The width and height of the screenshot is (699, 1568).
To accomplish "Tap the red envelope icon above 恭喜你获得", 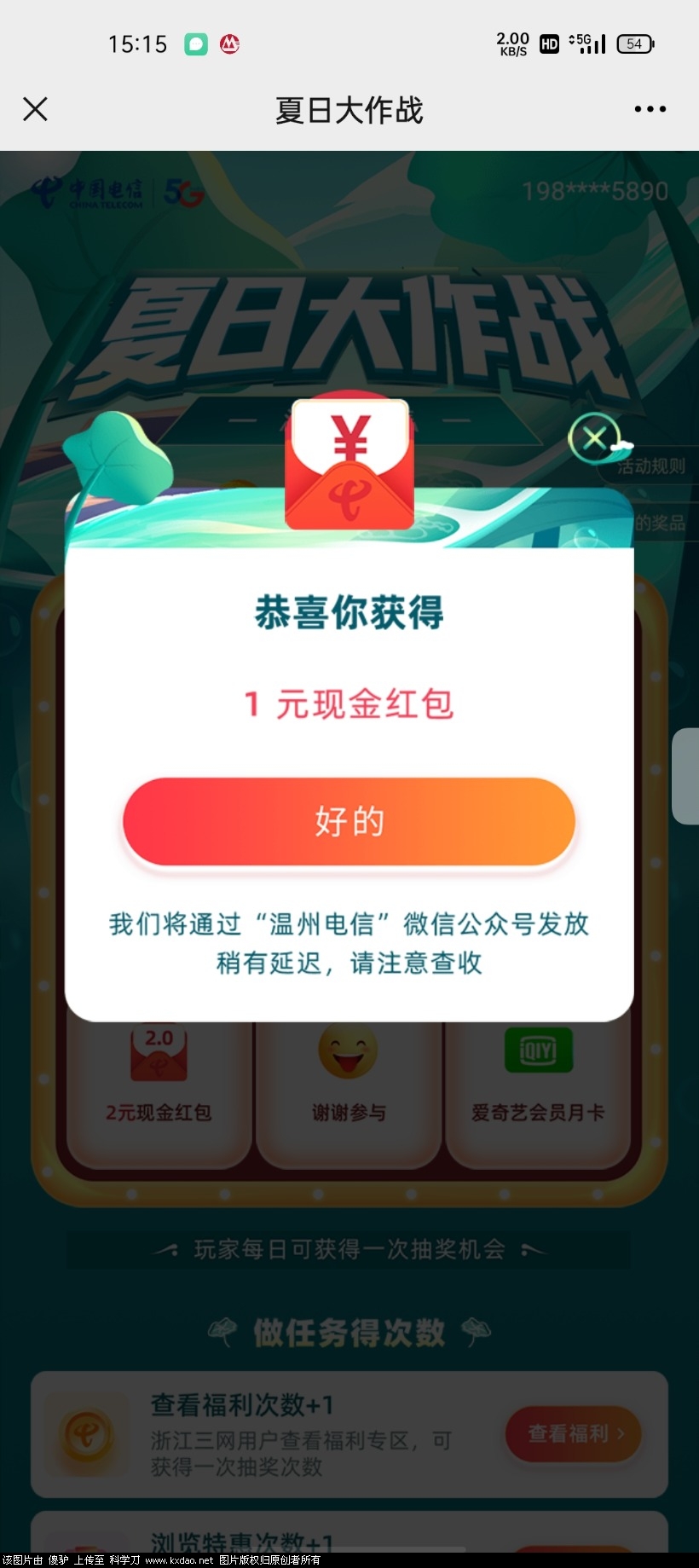I will pos(349,465).
